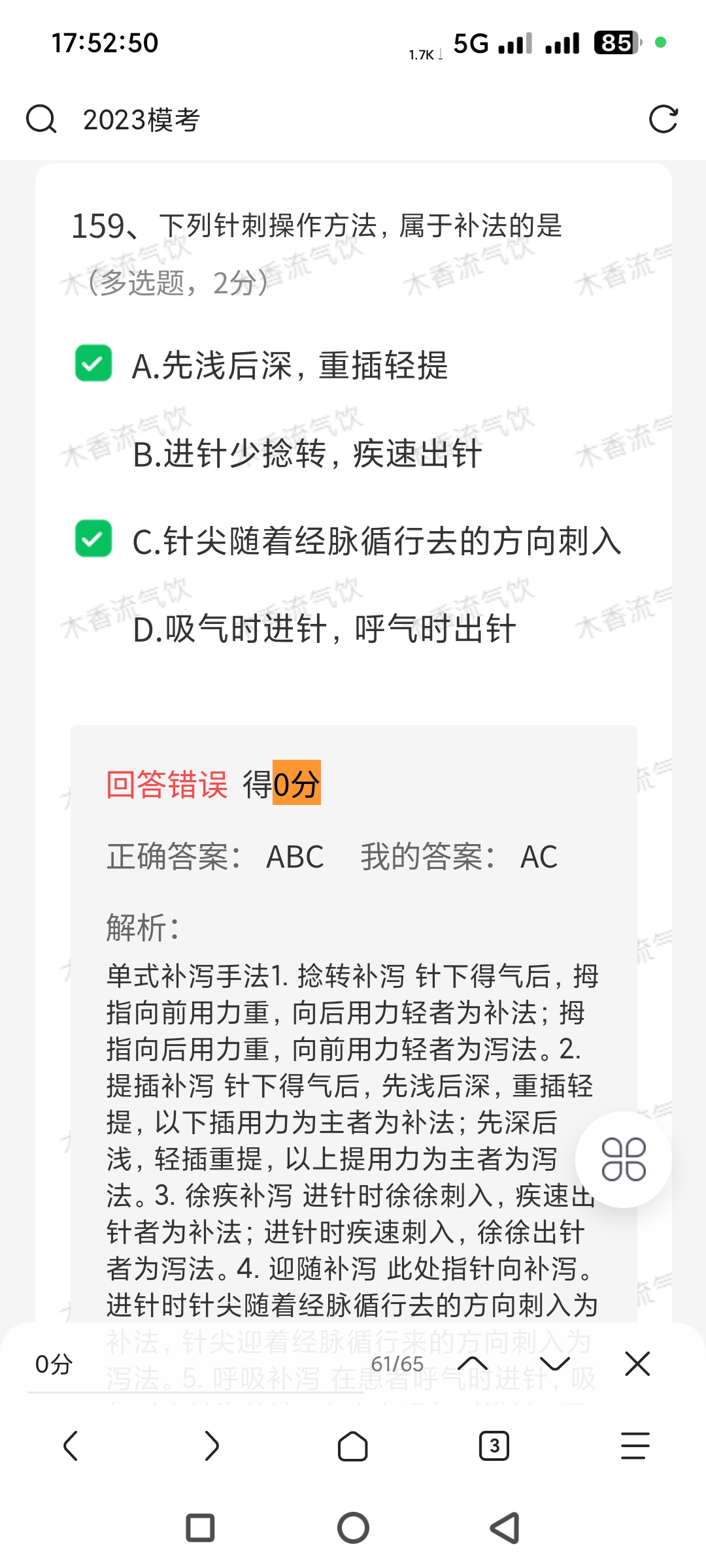
Task: Reload the page with refresh icon
Action: 663,120
